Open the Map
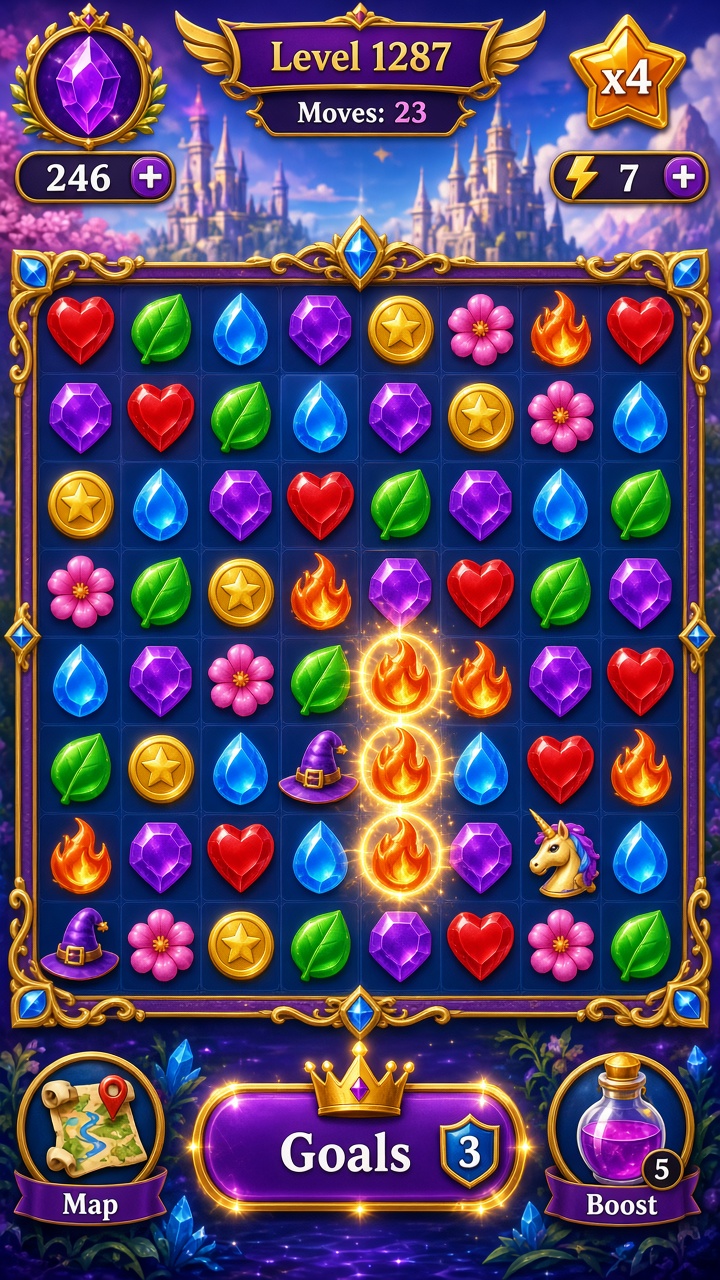Image resolution: width=720 pixels, height=1280 pixels. pyautogui.click(x=91, y=1139)
